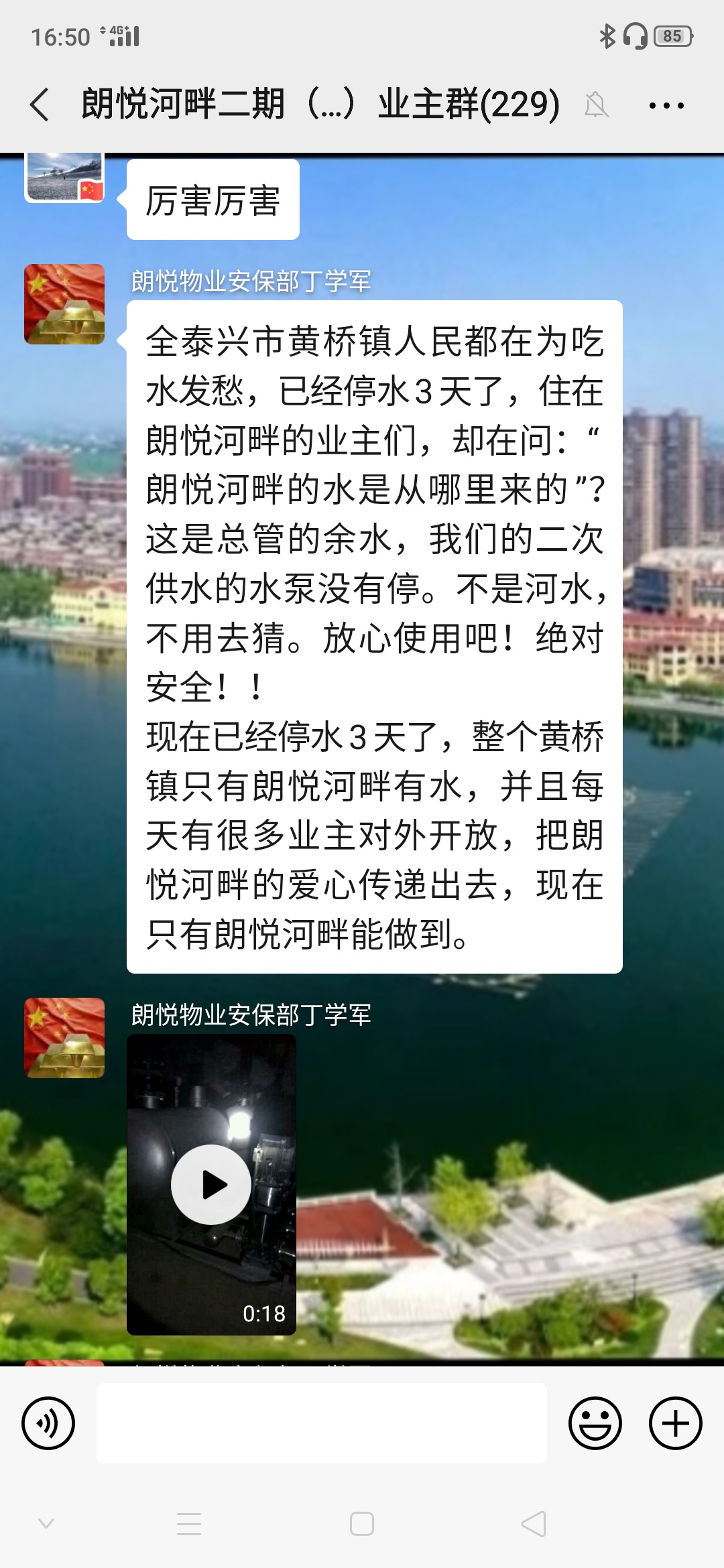
Task: Open the avatar beside 厉害厉害 message
Action: (x=64, y=178)
